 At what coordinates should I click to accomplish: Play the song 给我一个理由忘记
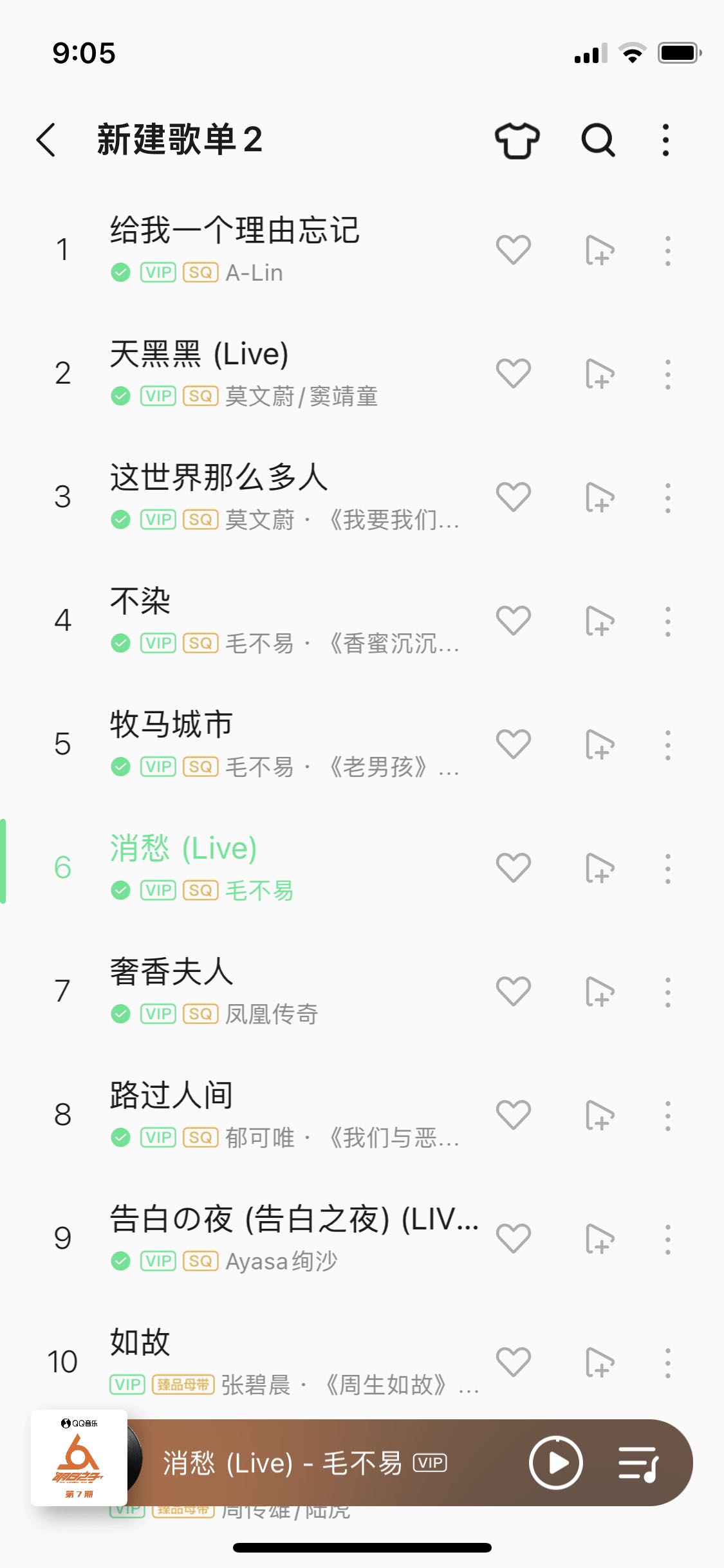coord(235,232)
